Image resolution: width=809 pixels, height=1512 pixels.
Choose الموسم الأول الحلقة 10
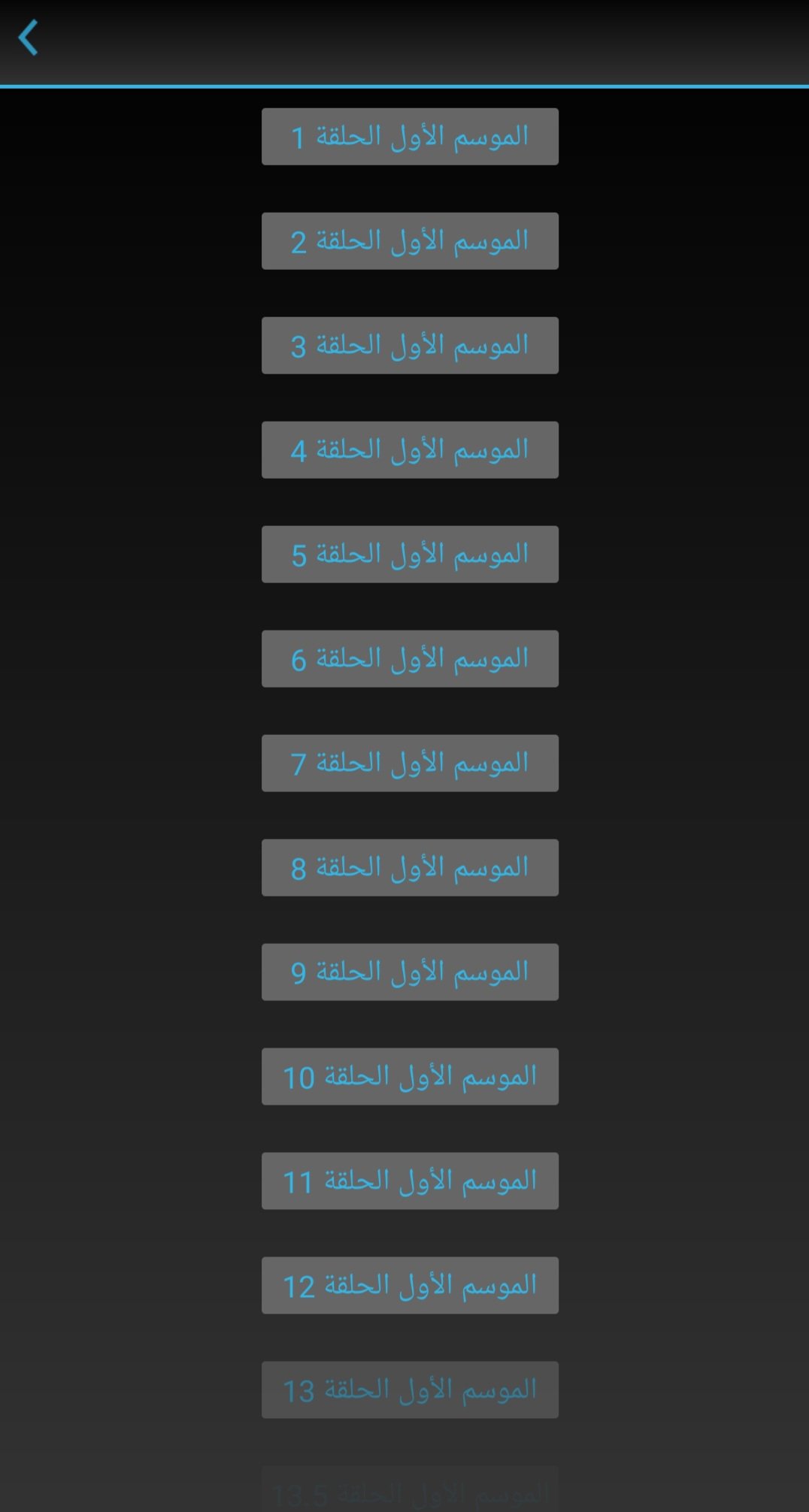pos(410,1077)
